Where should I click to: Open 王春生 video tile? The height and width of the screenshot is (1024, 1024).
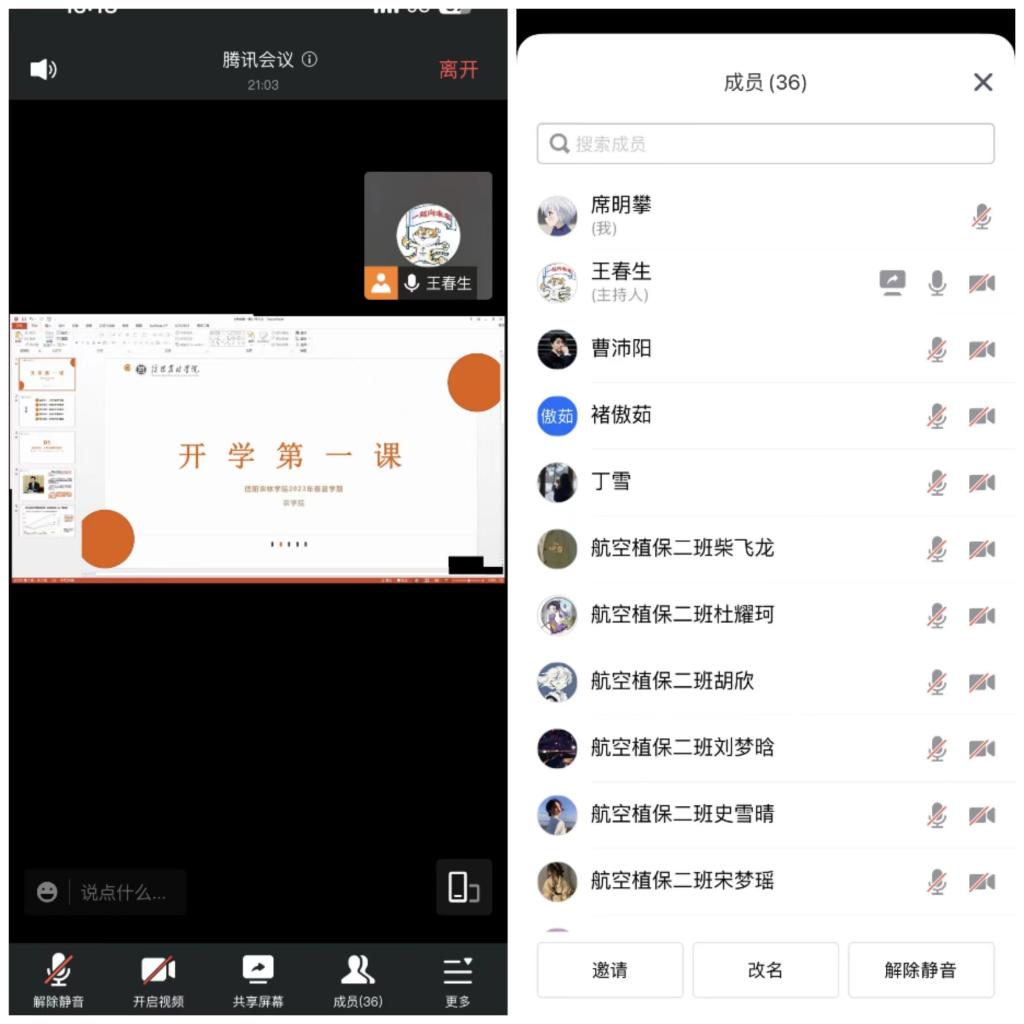point(428,235)
